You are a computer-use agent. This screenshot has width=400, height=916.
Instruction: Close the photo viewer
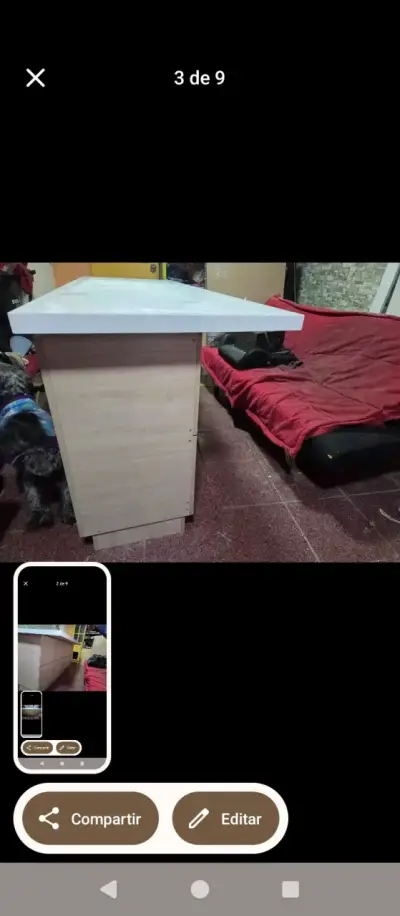tap(35, 78)
